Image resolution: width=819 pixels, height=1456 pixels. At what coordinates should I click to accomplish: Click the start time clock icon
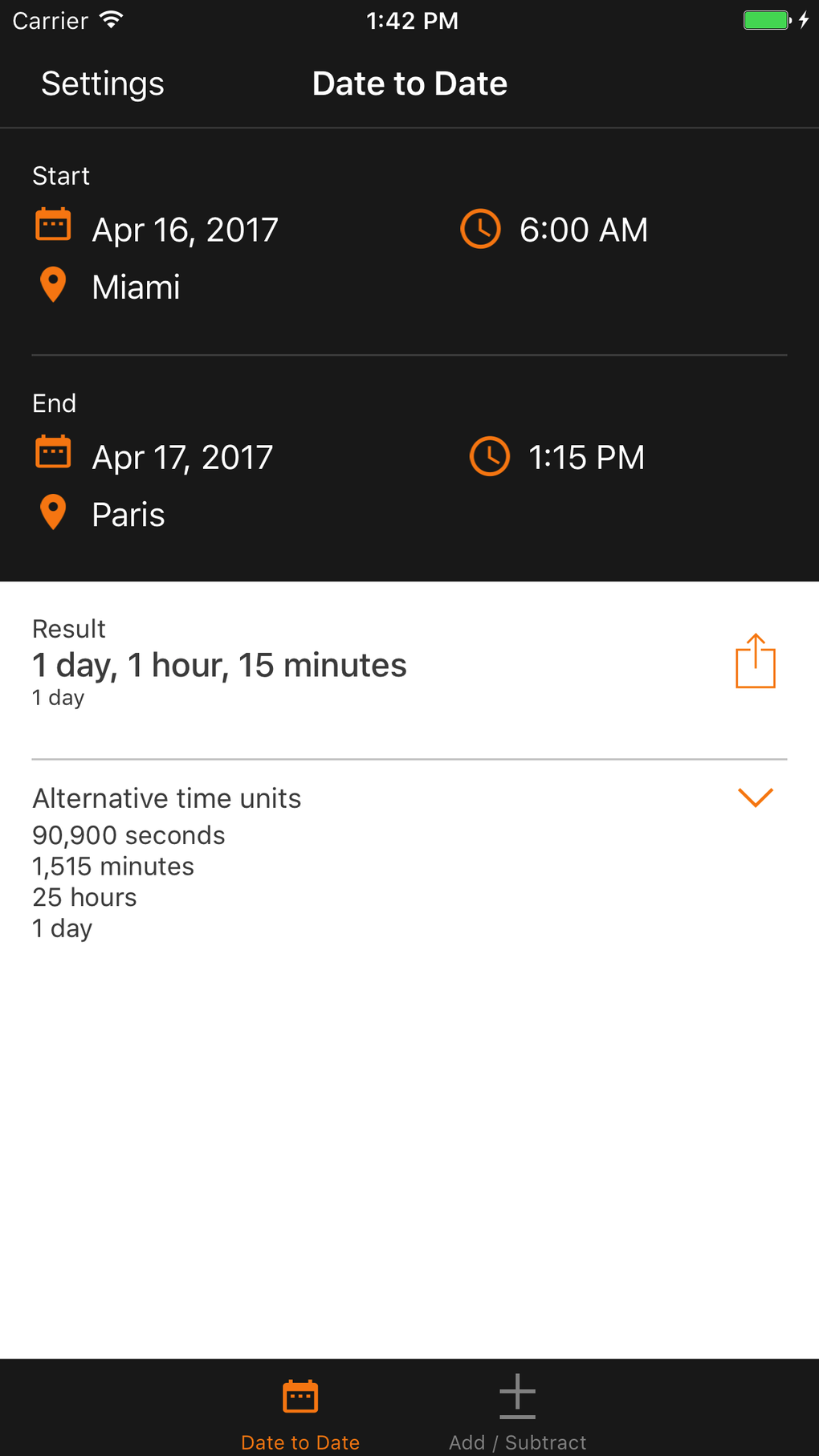pyautogui.click(x=479, y=230)
